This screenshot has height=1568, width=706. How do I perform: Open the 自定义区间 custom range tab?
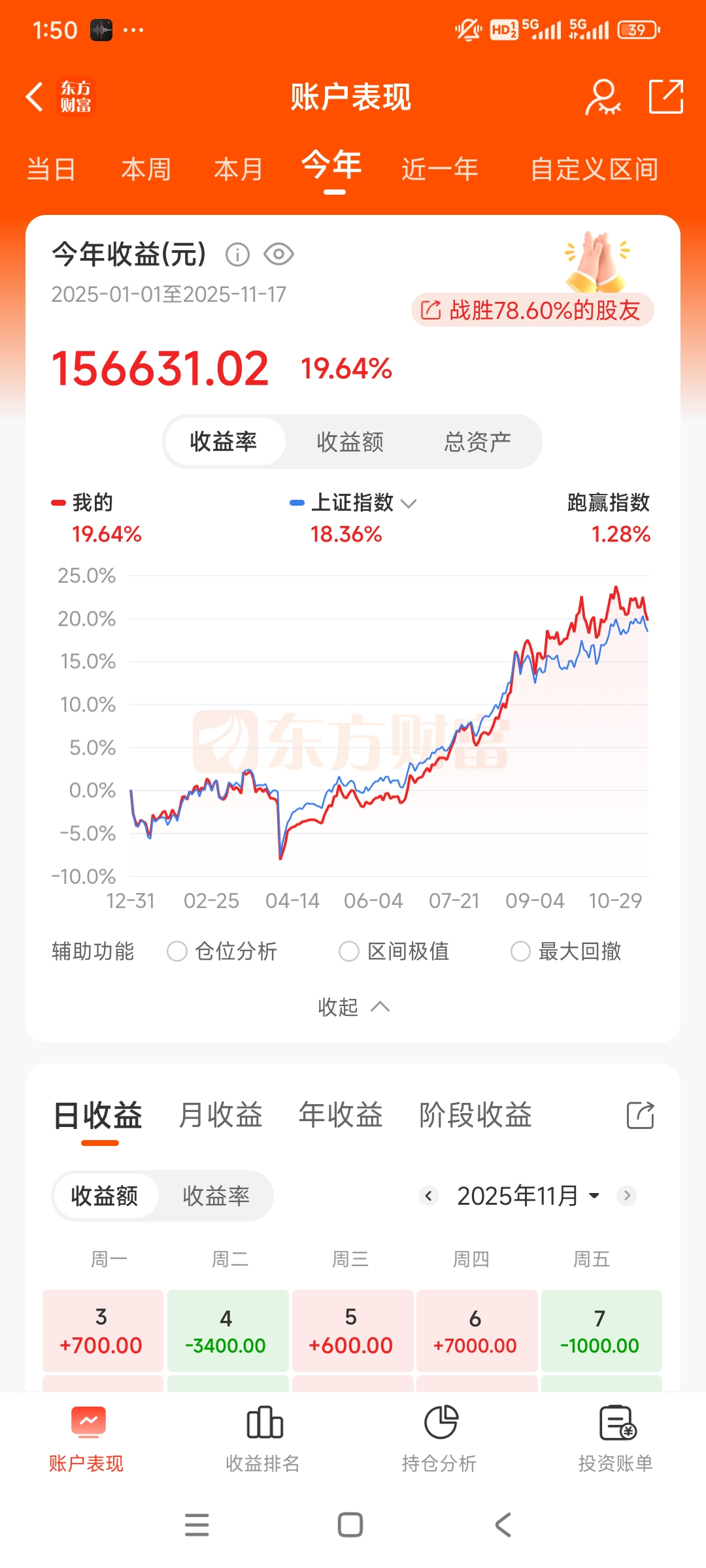[x=594, y=169]
